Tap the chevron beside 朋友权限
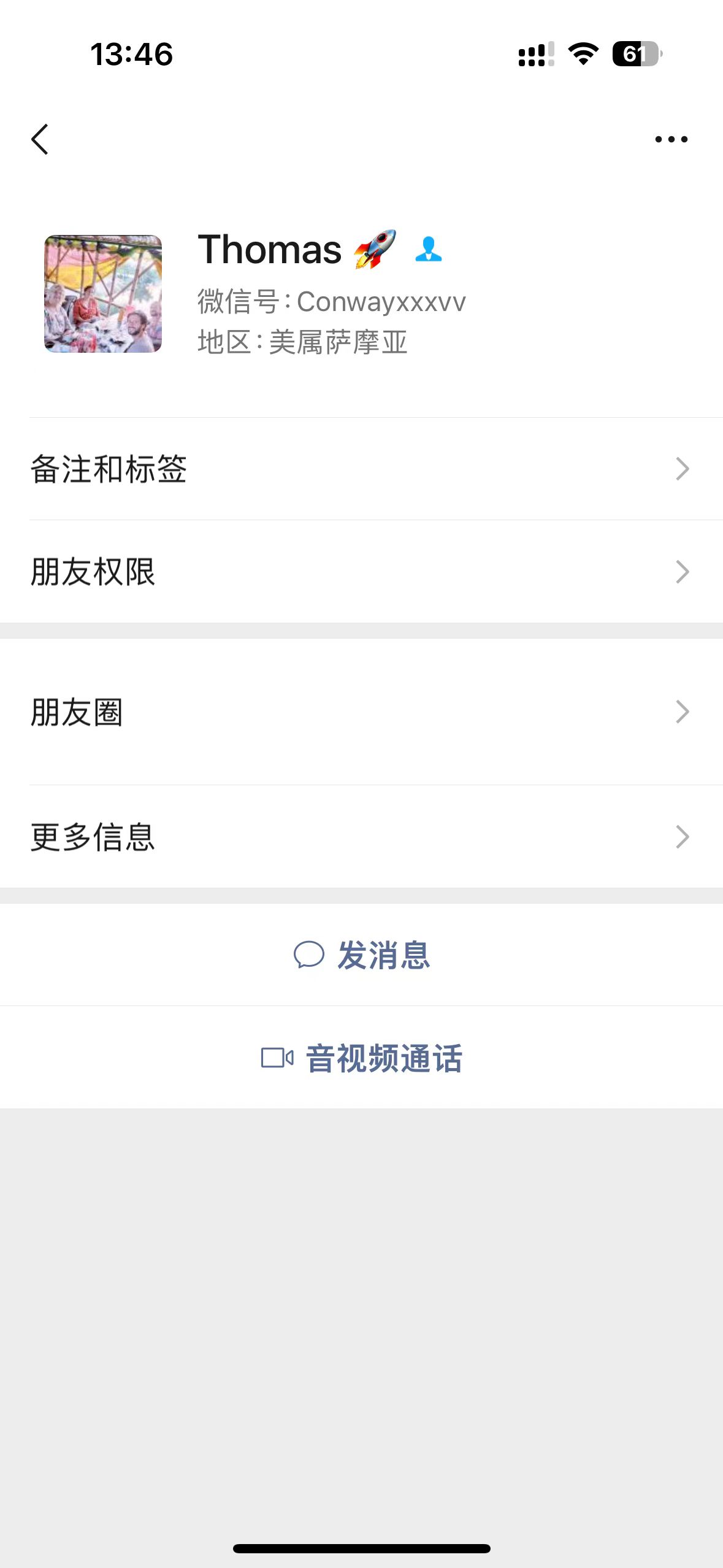The height and width of the screenshot is (1568, 723). 683,572
